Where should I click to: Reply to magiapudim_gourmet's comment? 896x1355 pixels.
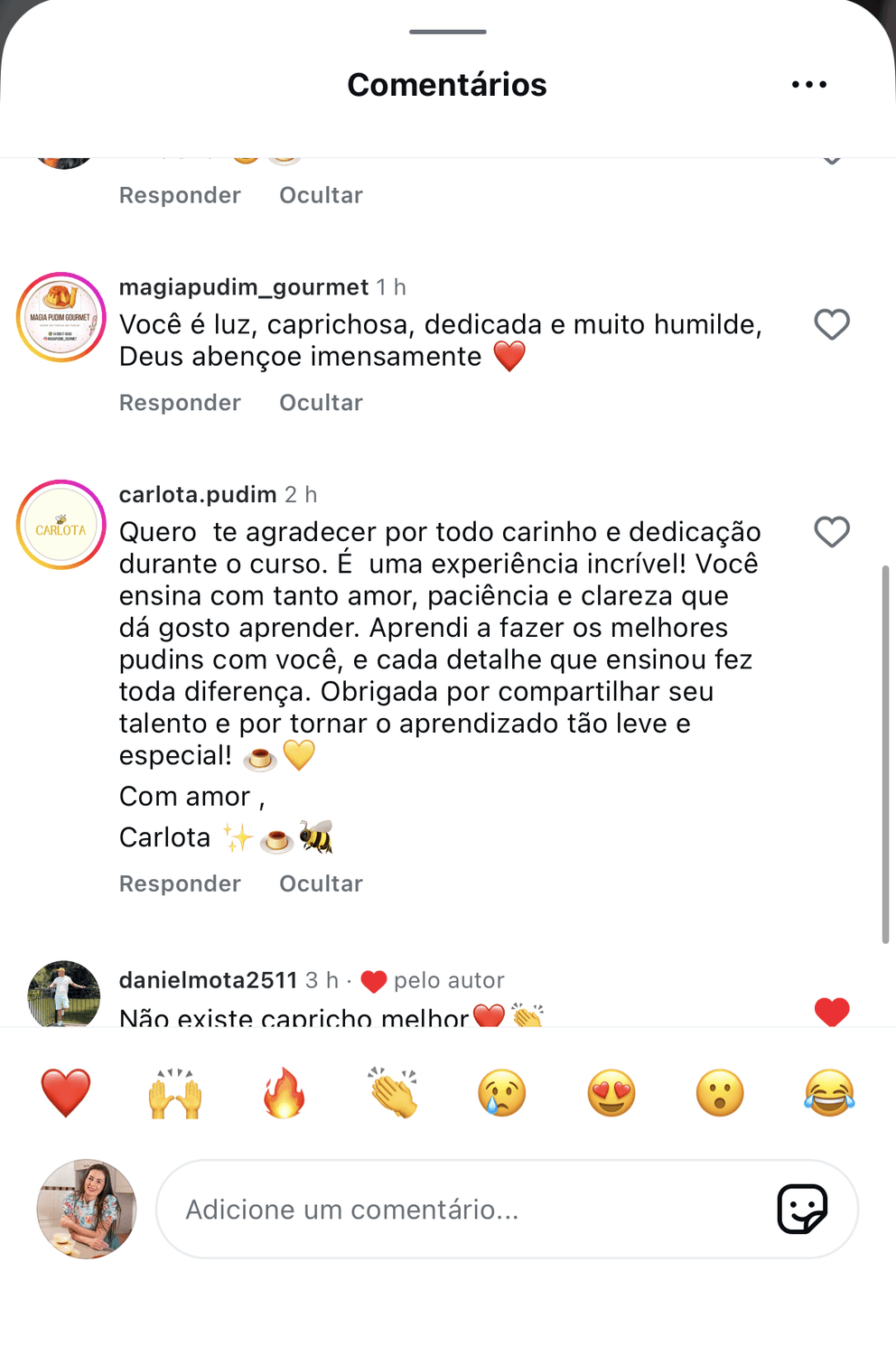180,403
